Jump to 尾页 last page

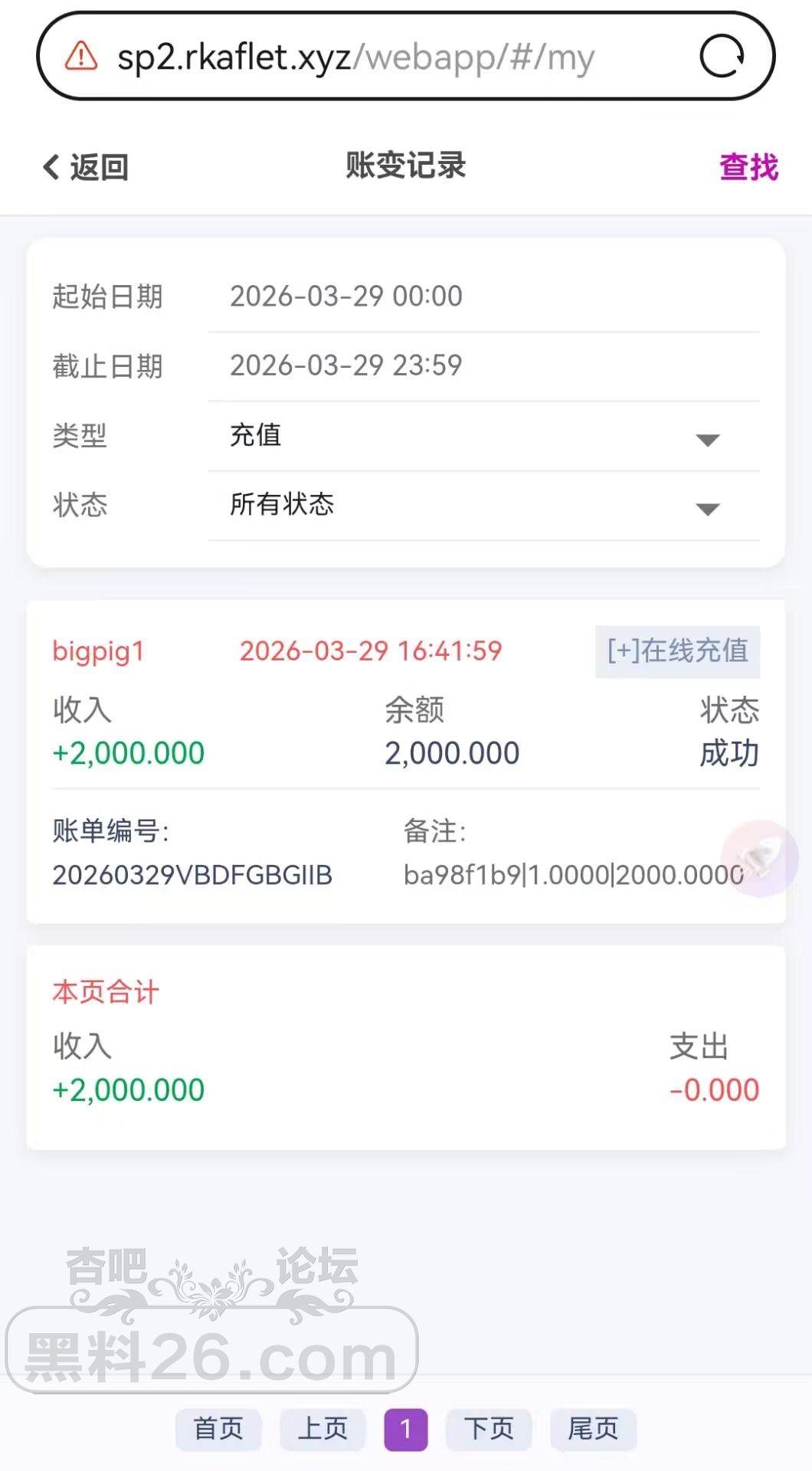click(x=593, y=1429)
